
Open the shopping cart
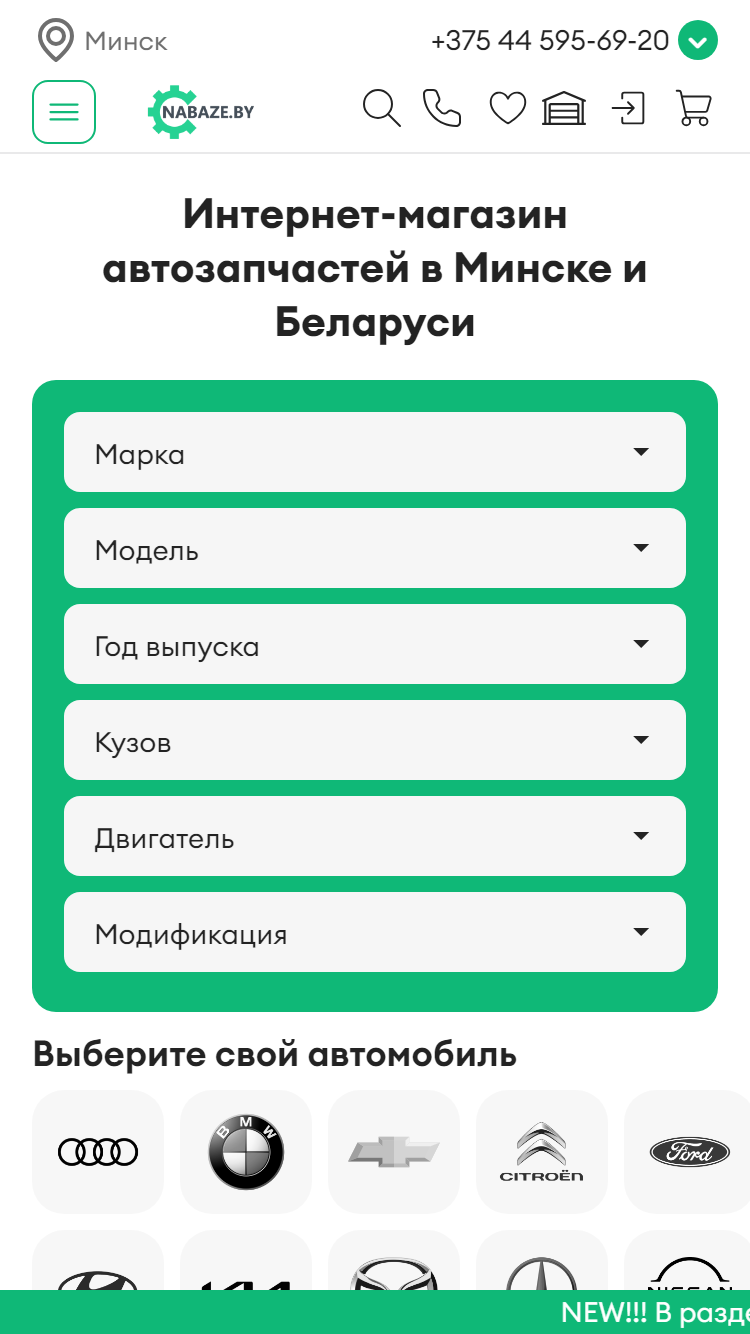[x=693, y=108]
